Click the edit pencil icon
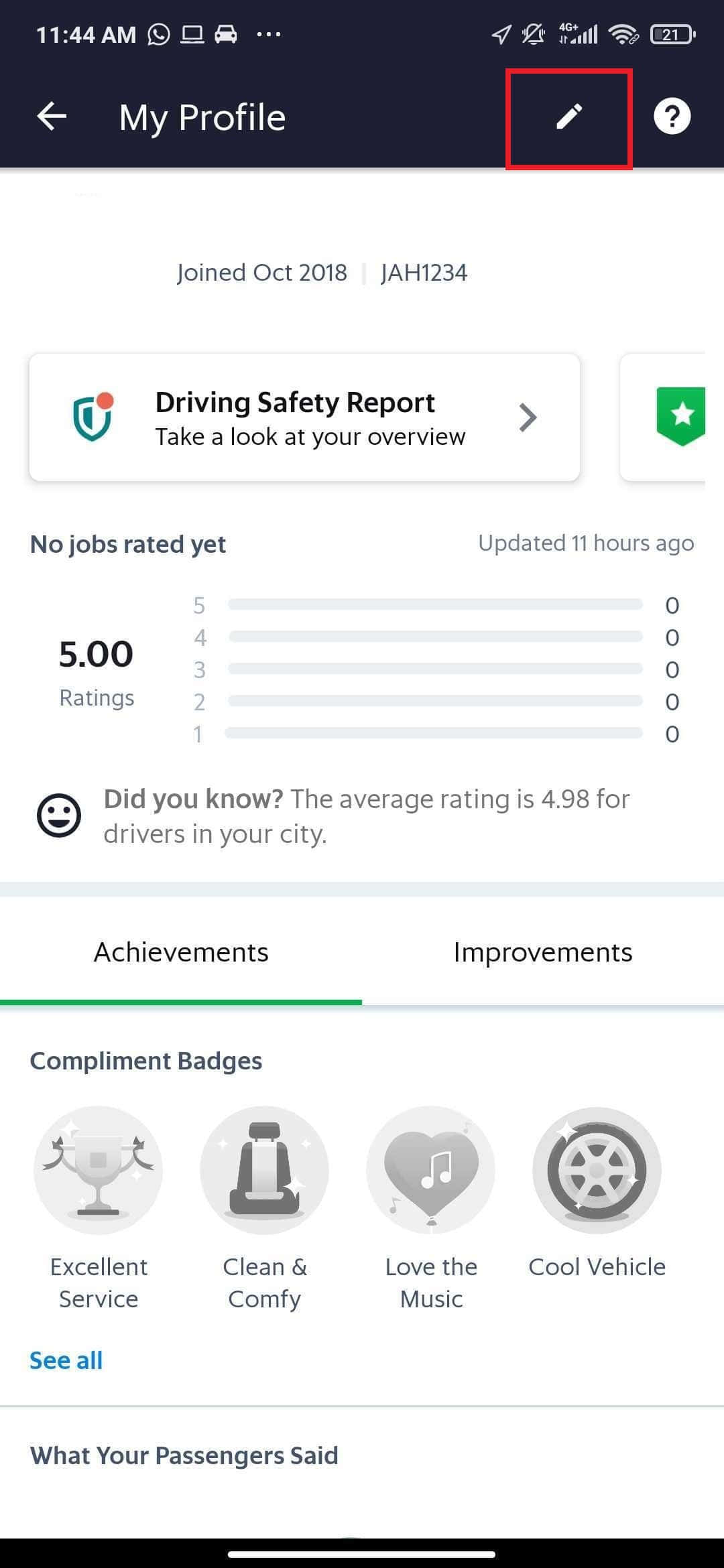 click(569, 116)
